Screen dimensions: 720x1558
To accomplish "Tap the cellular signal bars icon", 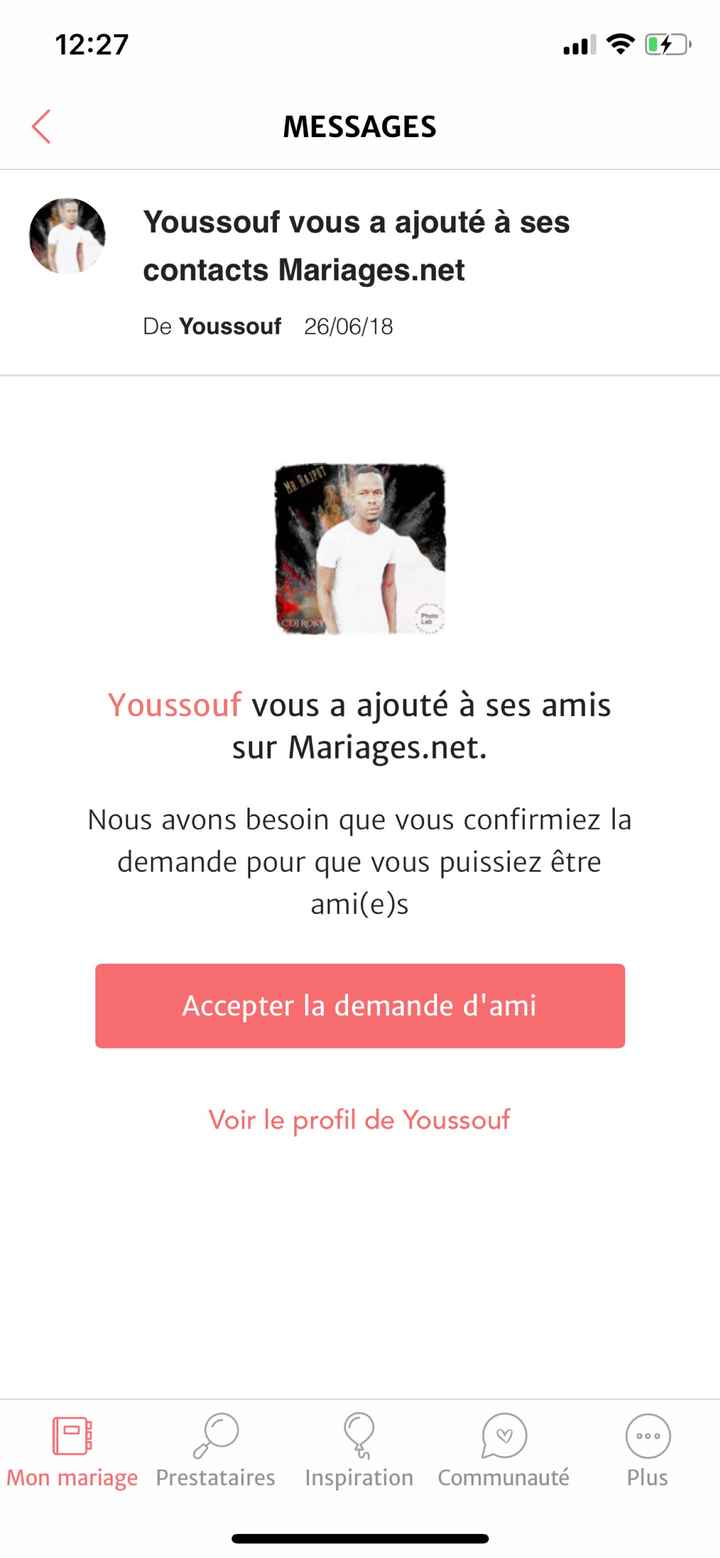I will tap(580, 43).
